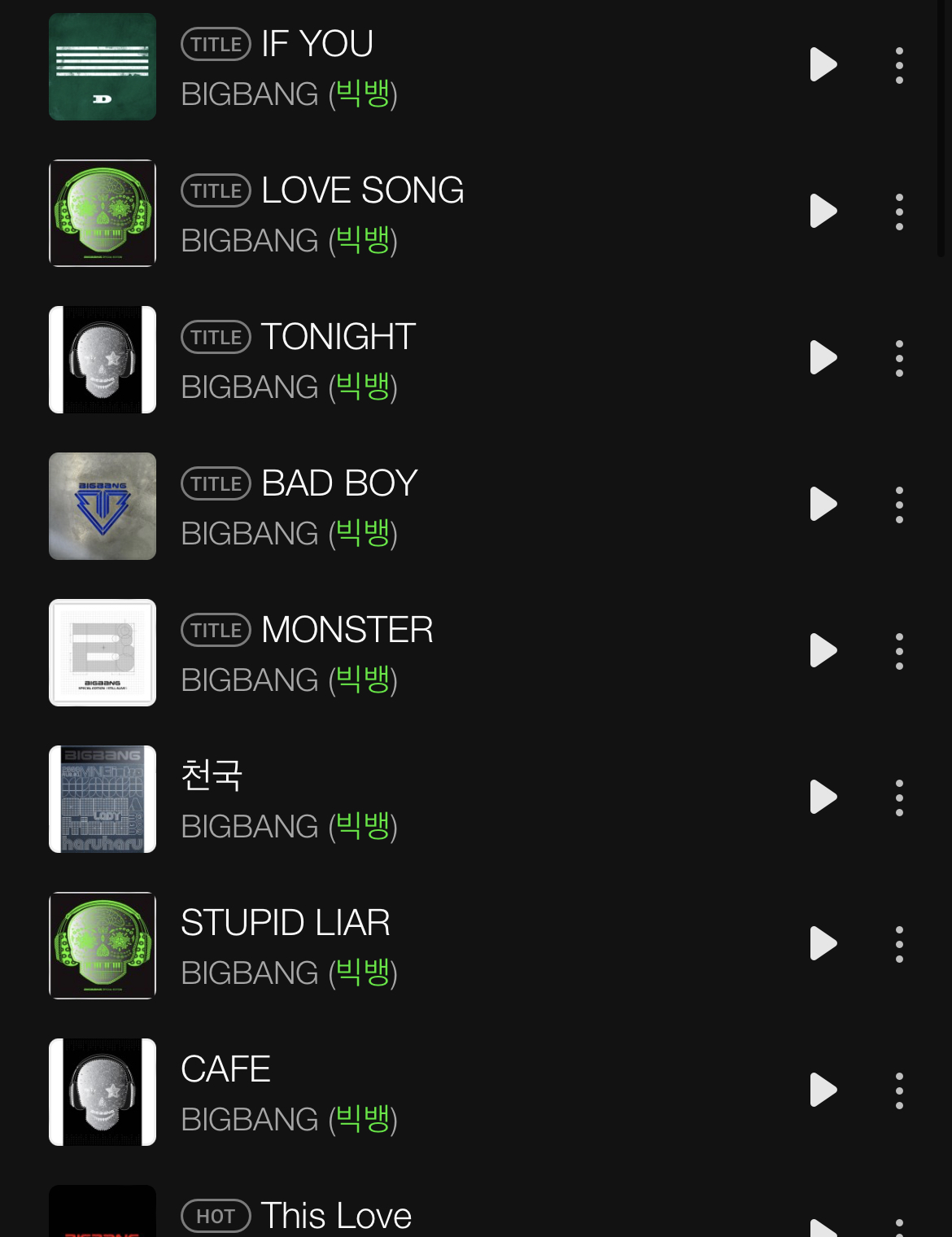
Task: Open more options for BAD BOY
Action: 899,505
